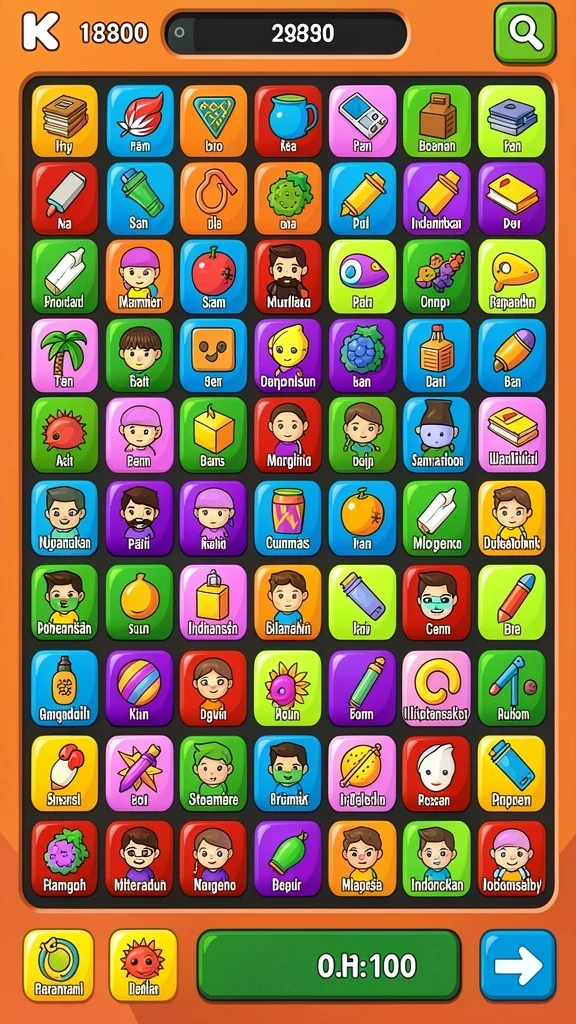Tap the blue pot tile labeled Rea

(x=288, y=121)
